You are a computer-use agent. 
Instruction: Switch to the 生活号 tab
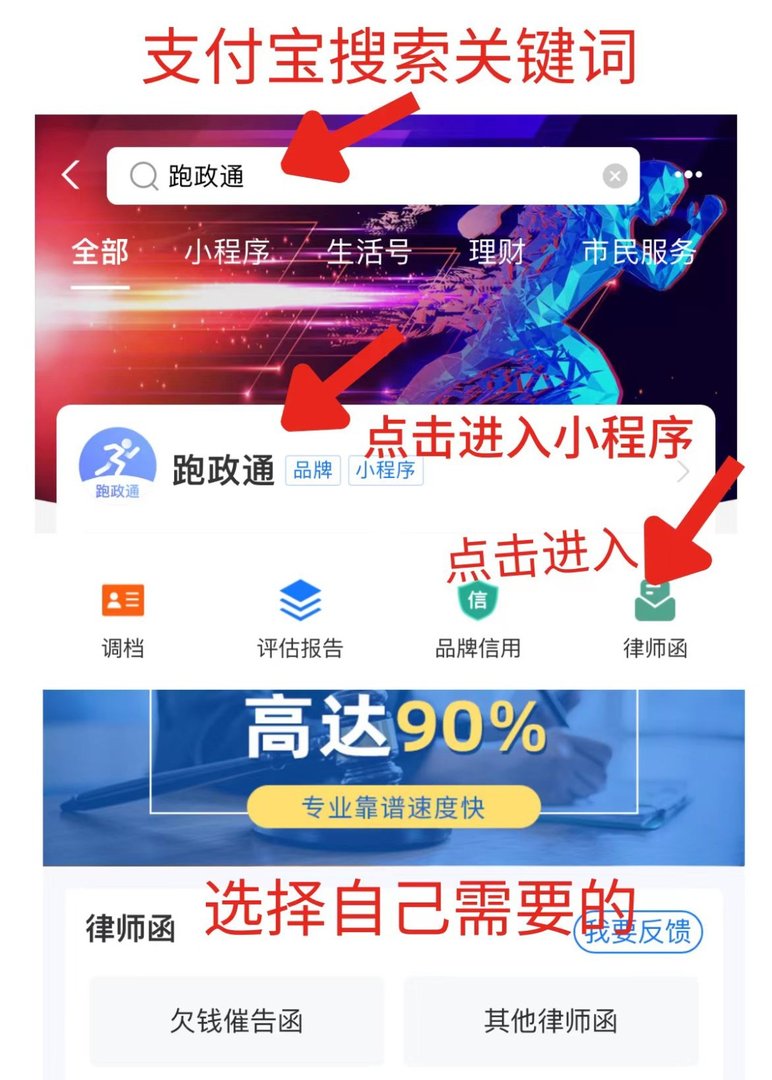pyautogui.click(x=372, y=253)
